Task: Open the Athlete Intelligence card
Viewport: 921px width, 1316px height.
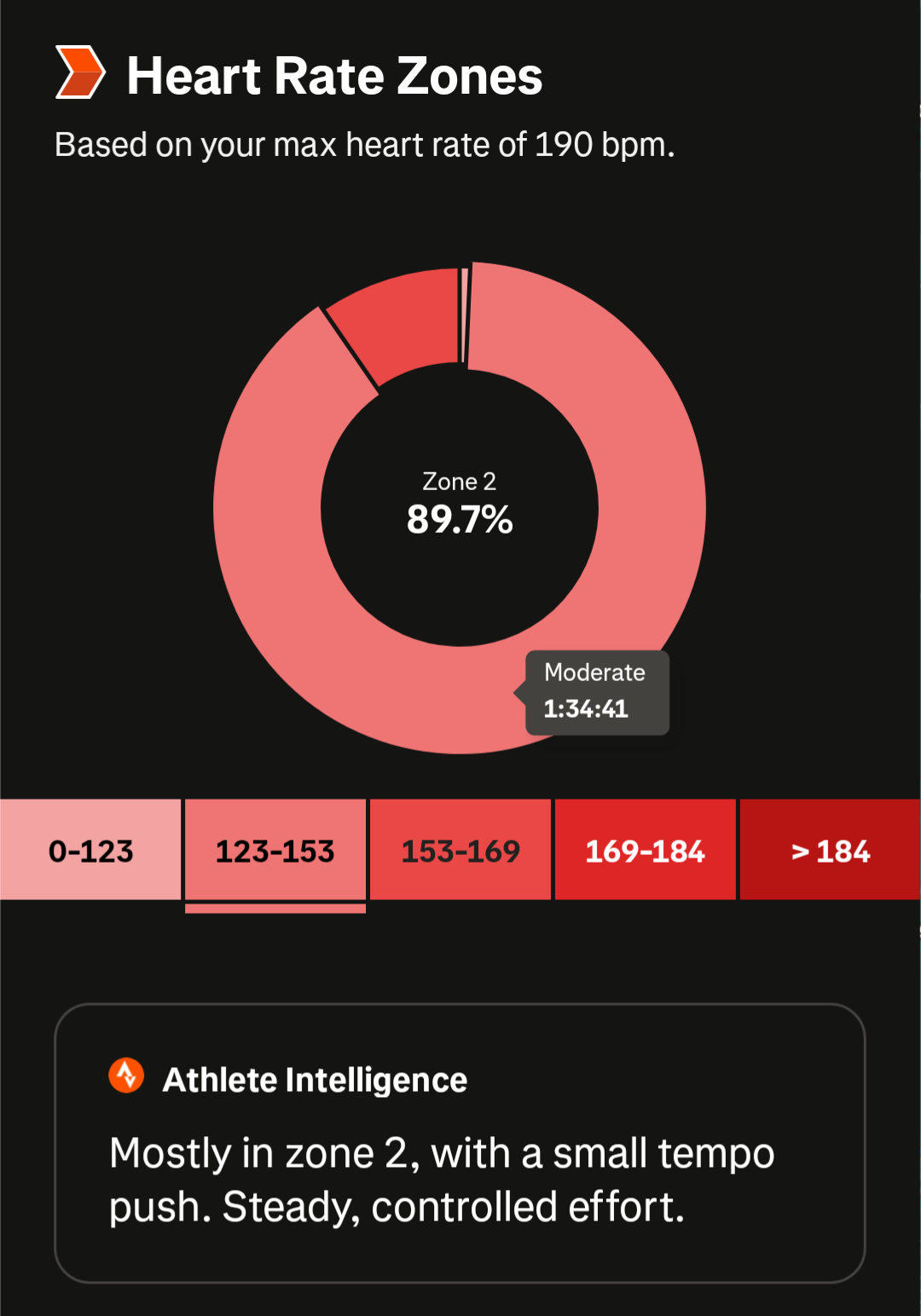Action: tap(460, 1142)
